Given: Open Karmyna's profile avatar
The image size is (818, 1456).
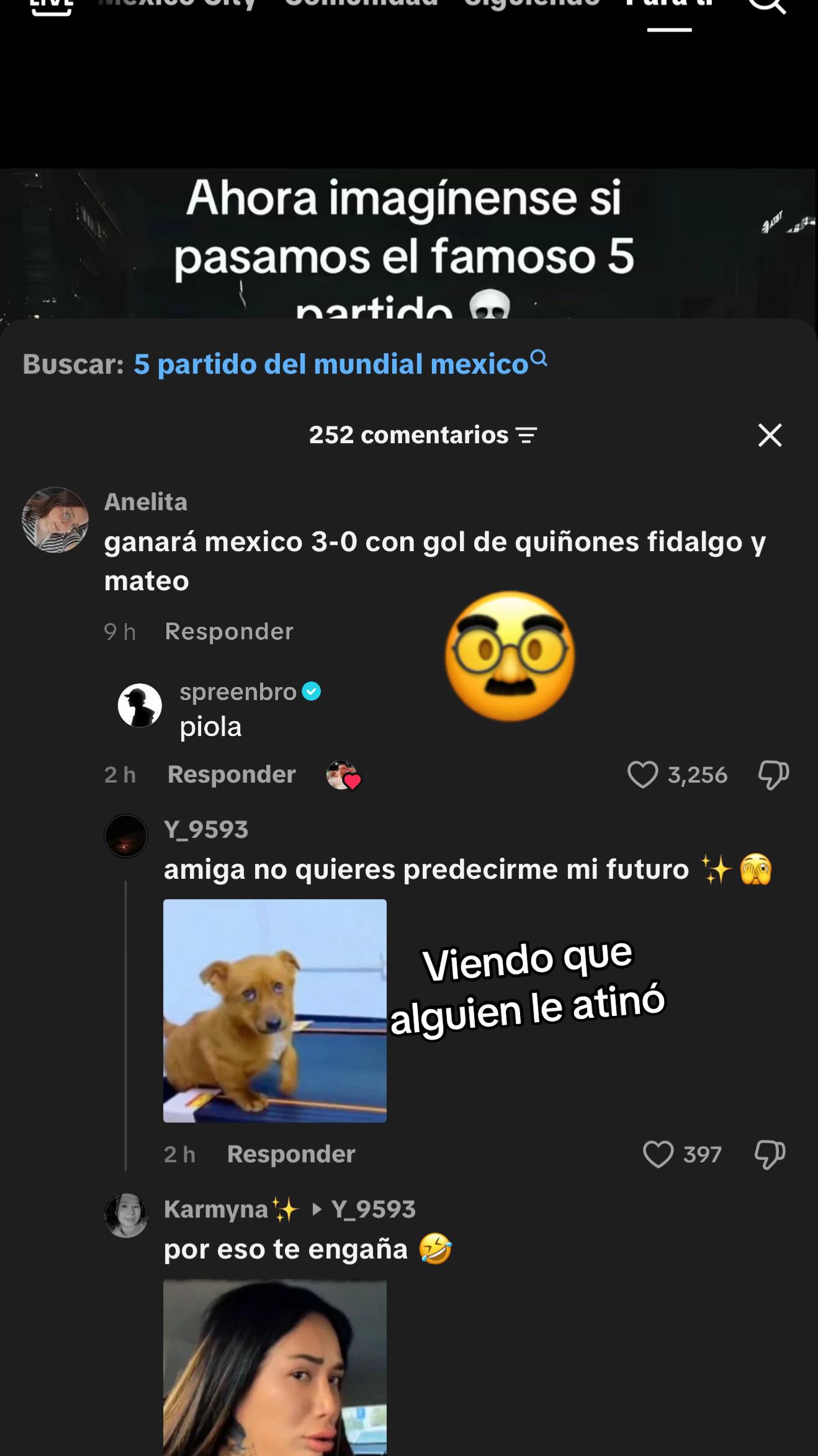Looking at the screenshot, I should [126, 1215].
